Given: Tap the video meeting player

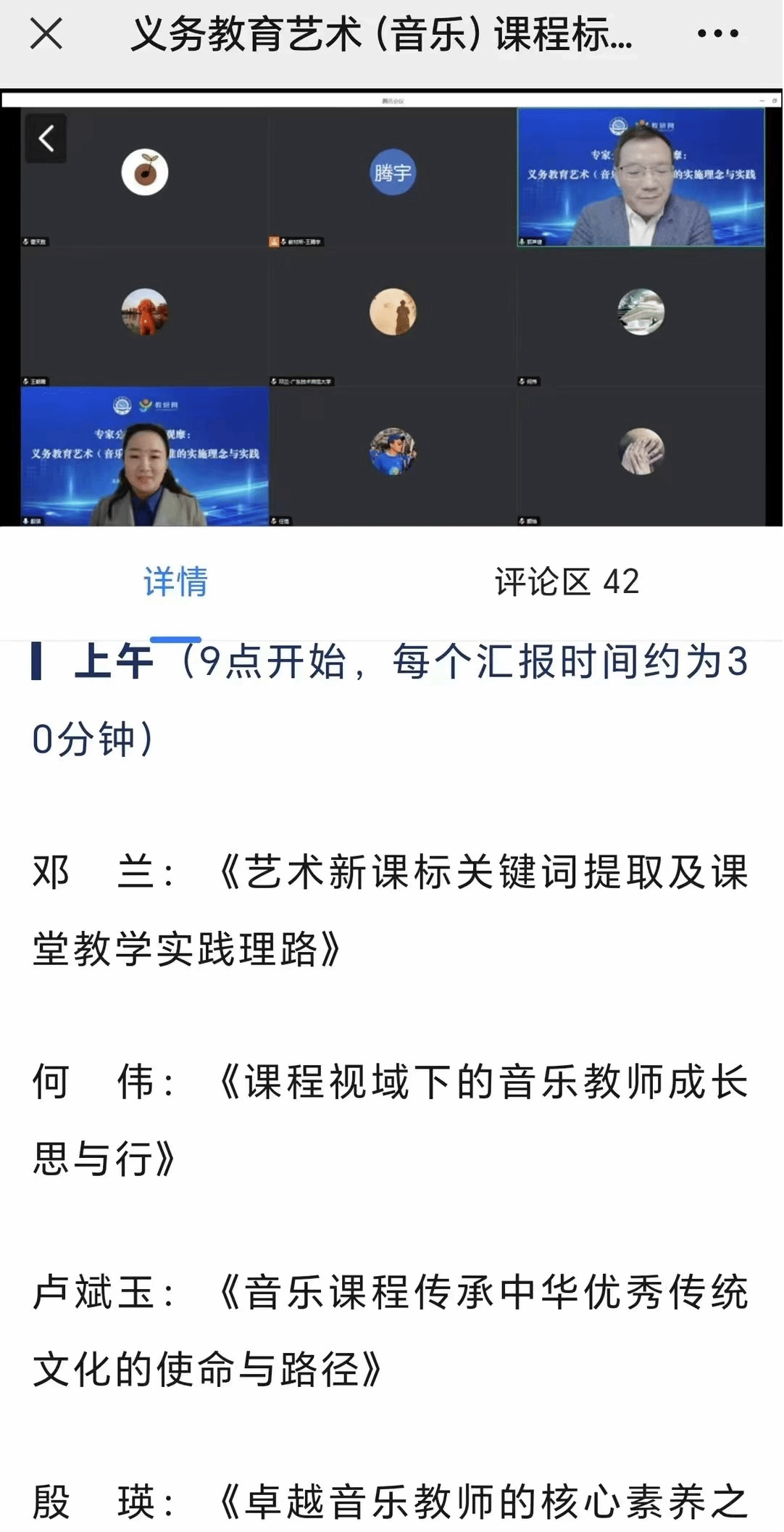Looking at the screenshot, I should [x=392, y=312].
